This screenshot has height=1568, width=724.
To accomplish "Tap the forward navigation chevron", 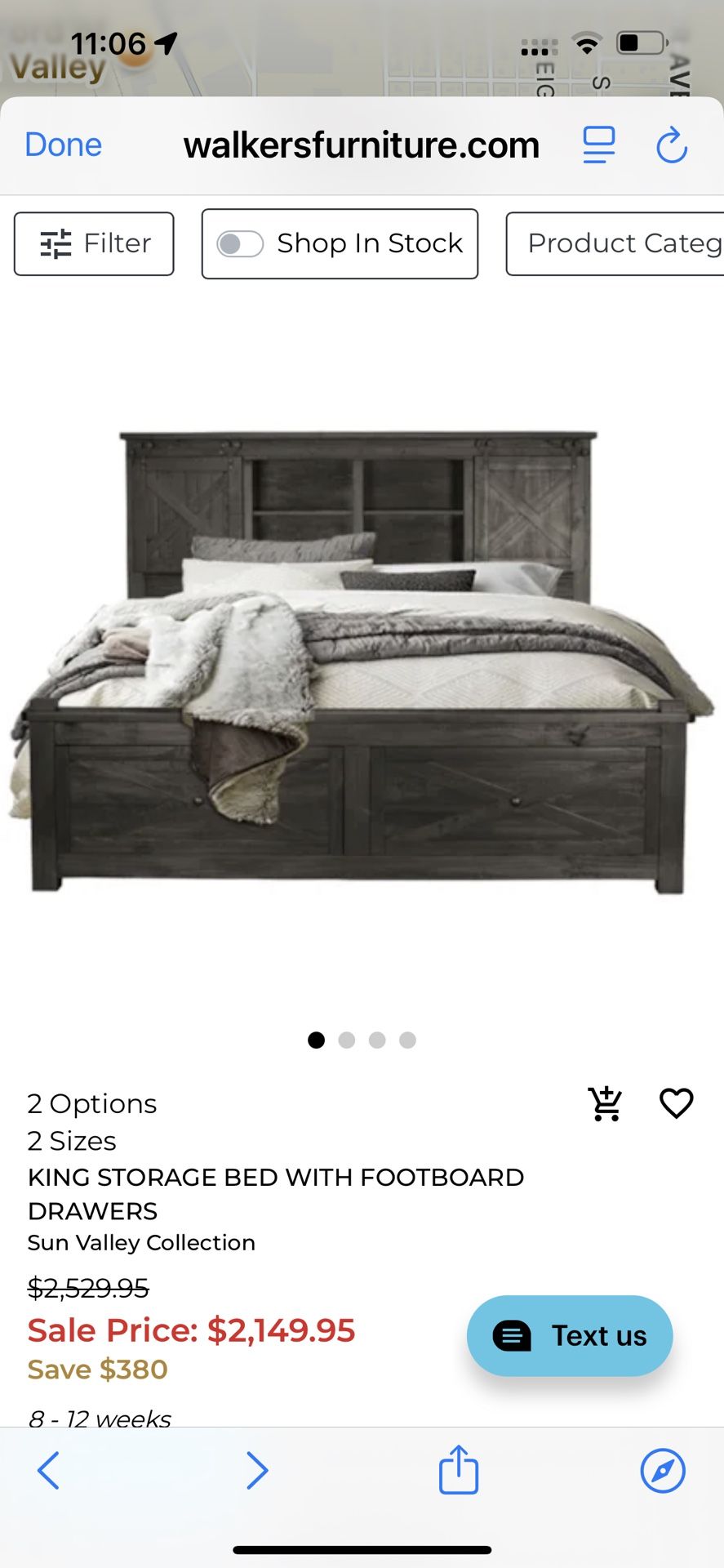I will pyautogui.click(x=257, y=1472).
